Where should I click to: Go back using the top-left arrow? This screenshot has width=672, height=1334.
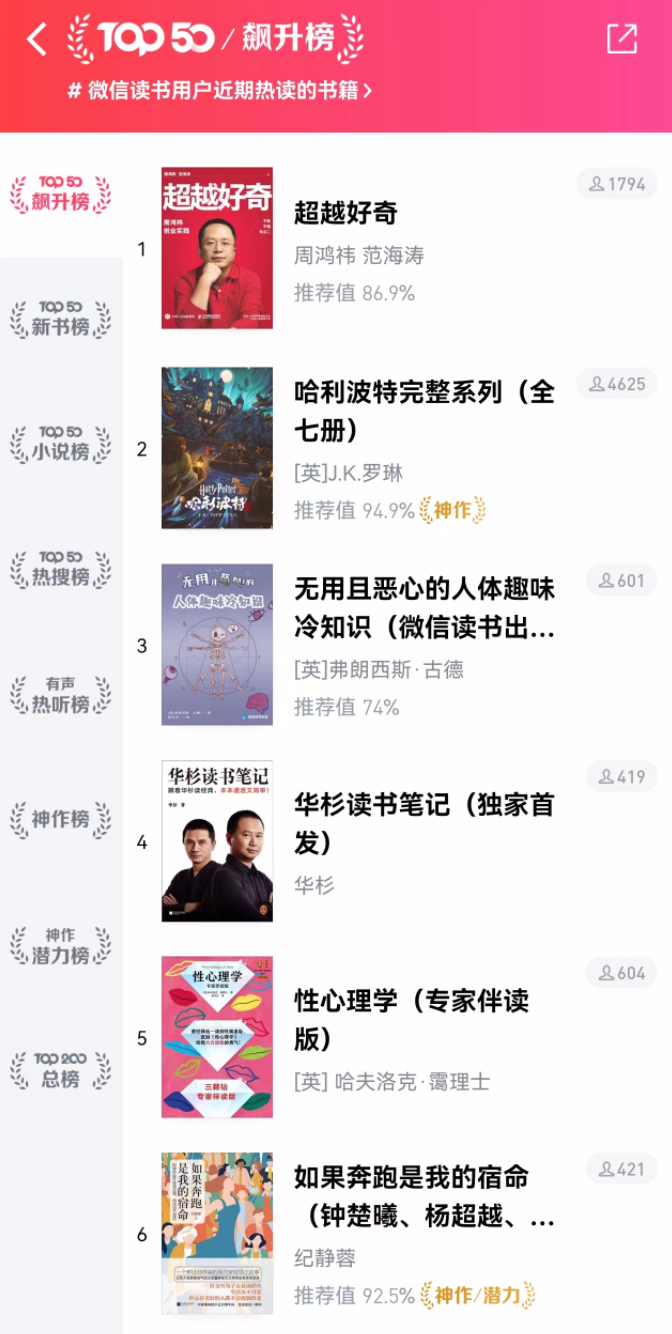37,39
